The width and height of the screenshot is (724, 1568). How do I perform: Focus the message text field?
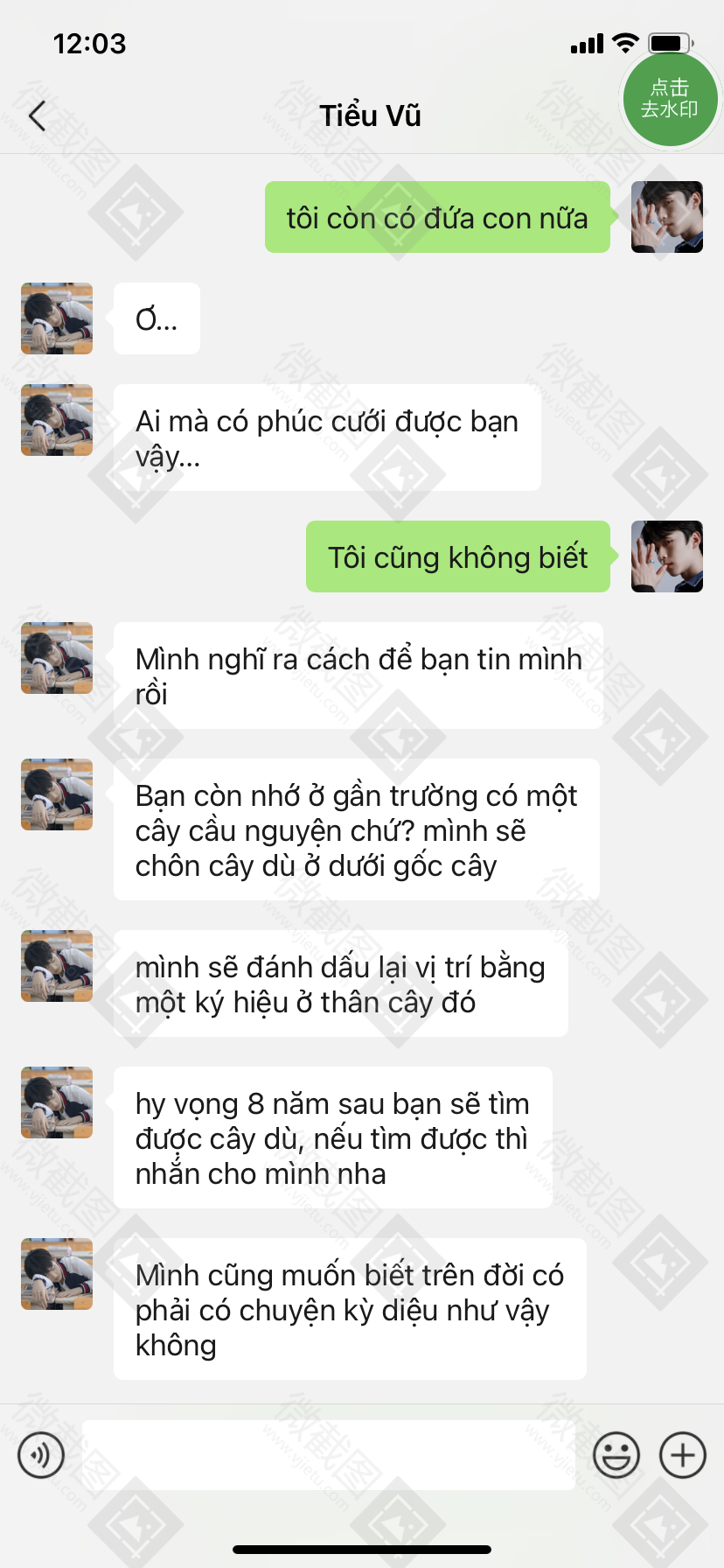point(329,1455)
